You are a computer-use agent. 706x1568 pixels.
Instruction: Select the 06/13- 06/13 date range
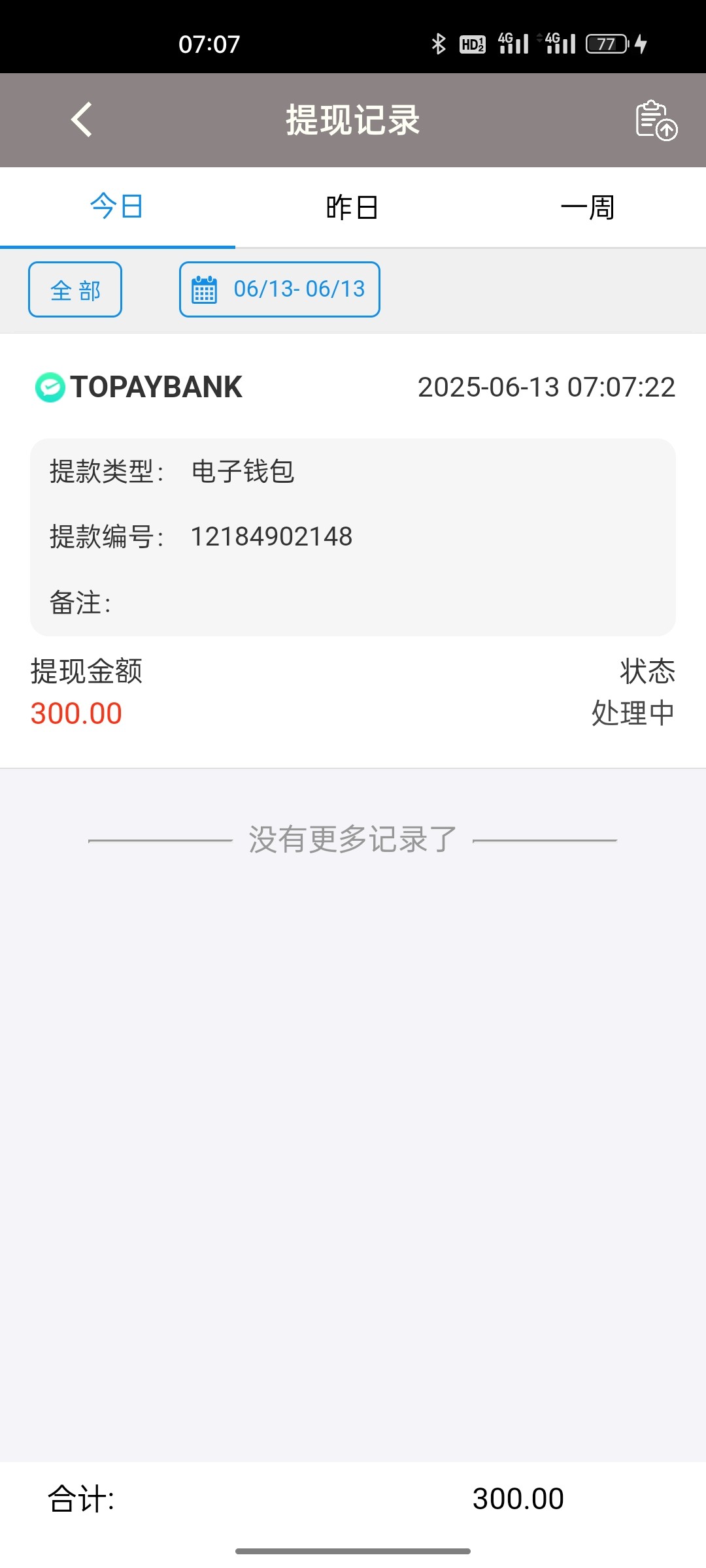[x=280, y=289]
